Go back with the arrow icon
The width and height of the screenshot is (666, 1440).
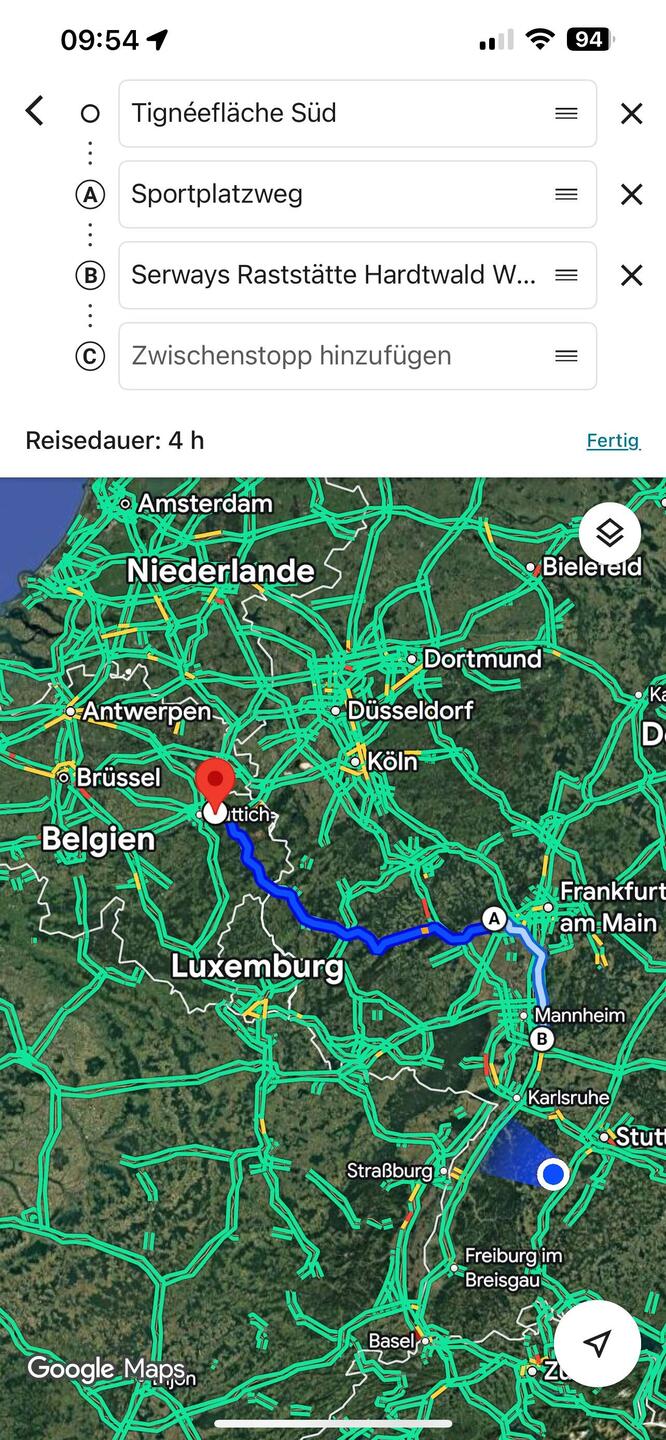coord(35,111)
